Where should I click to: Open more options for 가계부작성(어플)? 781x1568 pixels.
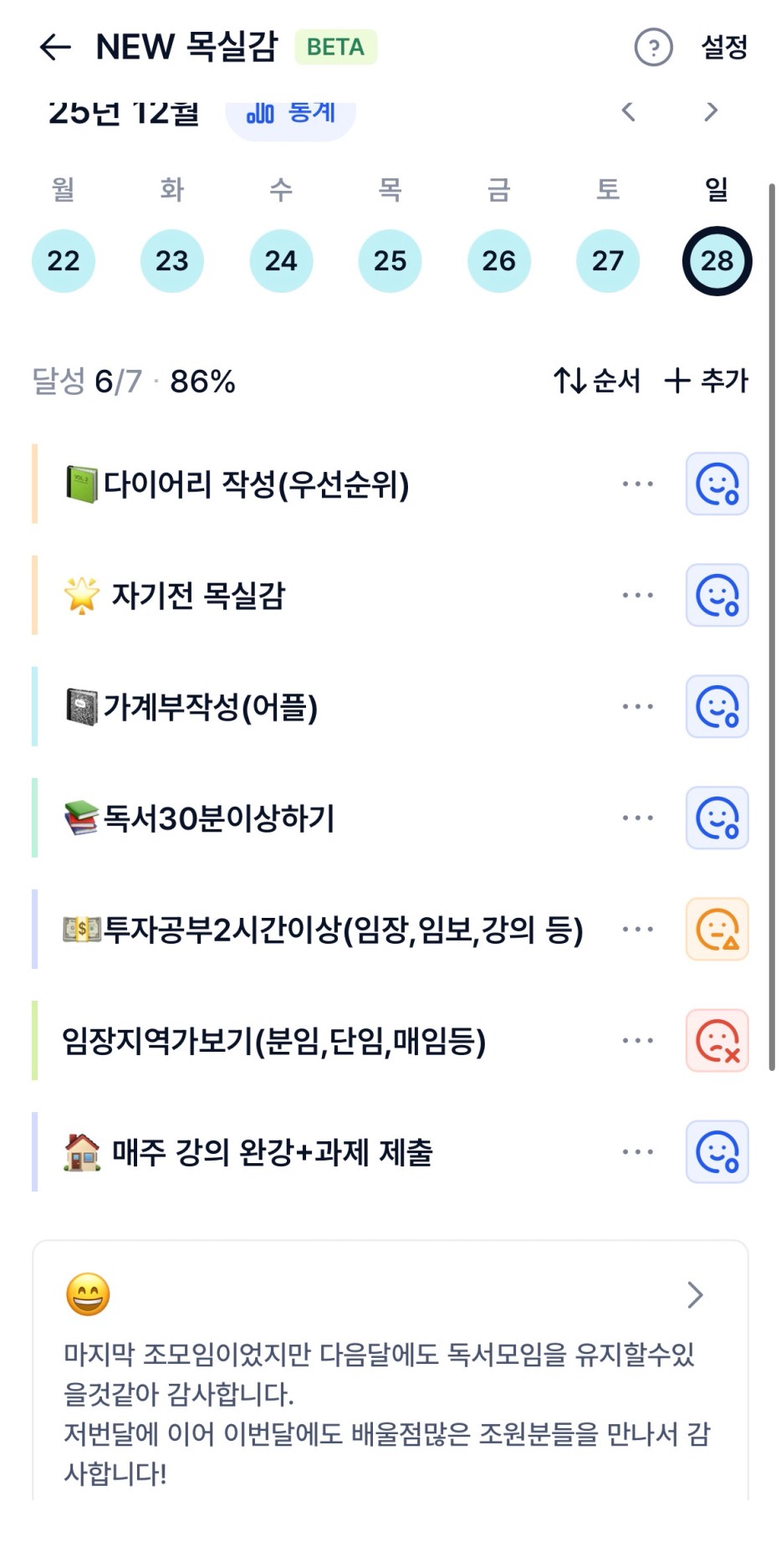[638, 707]
